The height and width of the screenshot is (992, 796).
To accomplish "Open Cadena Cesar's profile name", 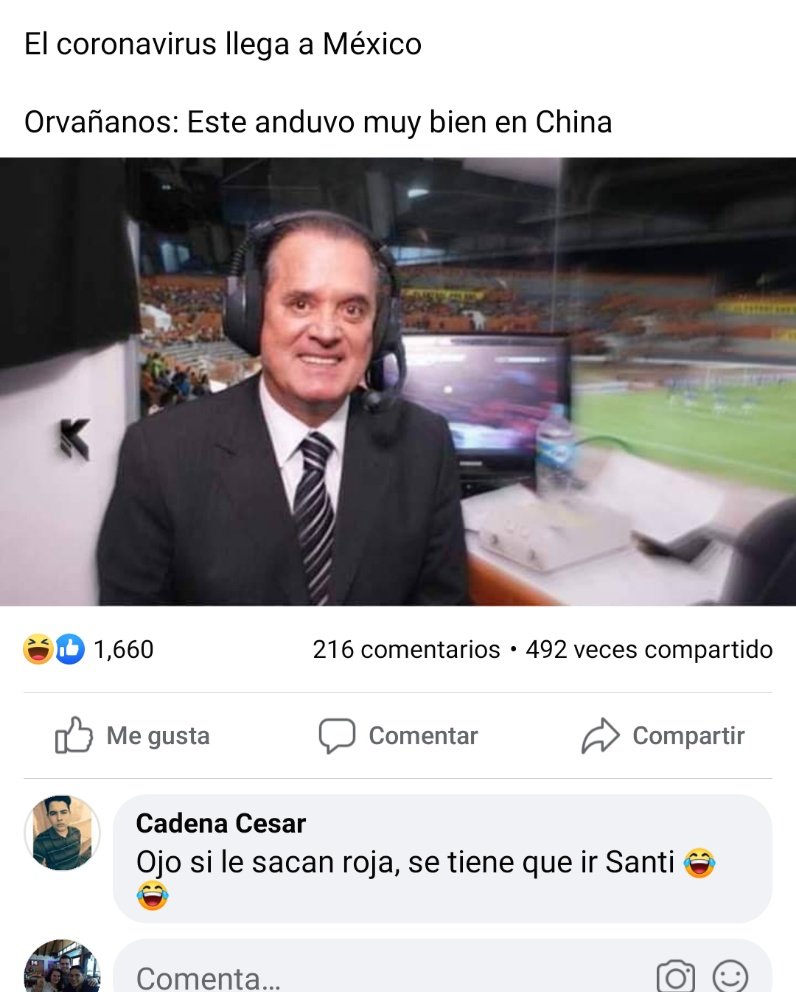I will pyautogui.click(x=221, y=823).
